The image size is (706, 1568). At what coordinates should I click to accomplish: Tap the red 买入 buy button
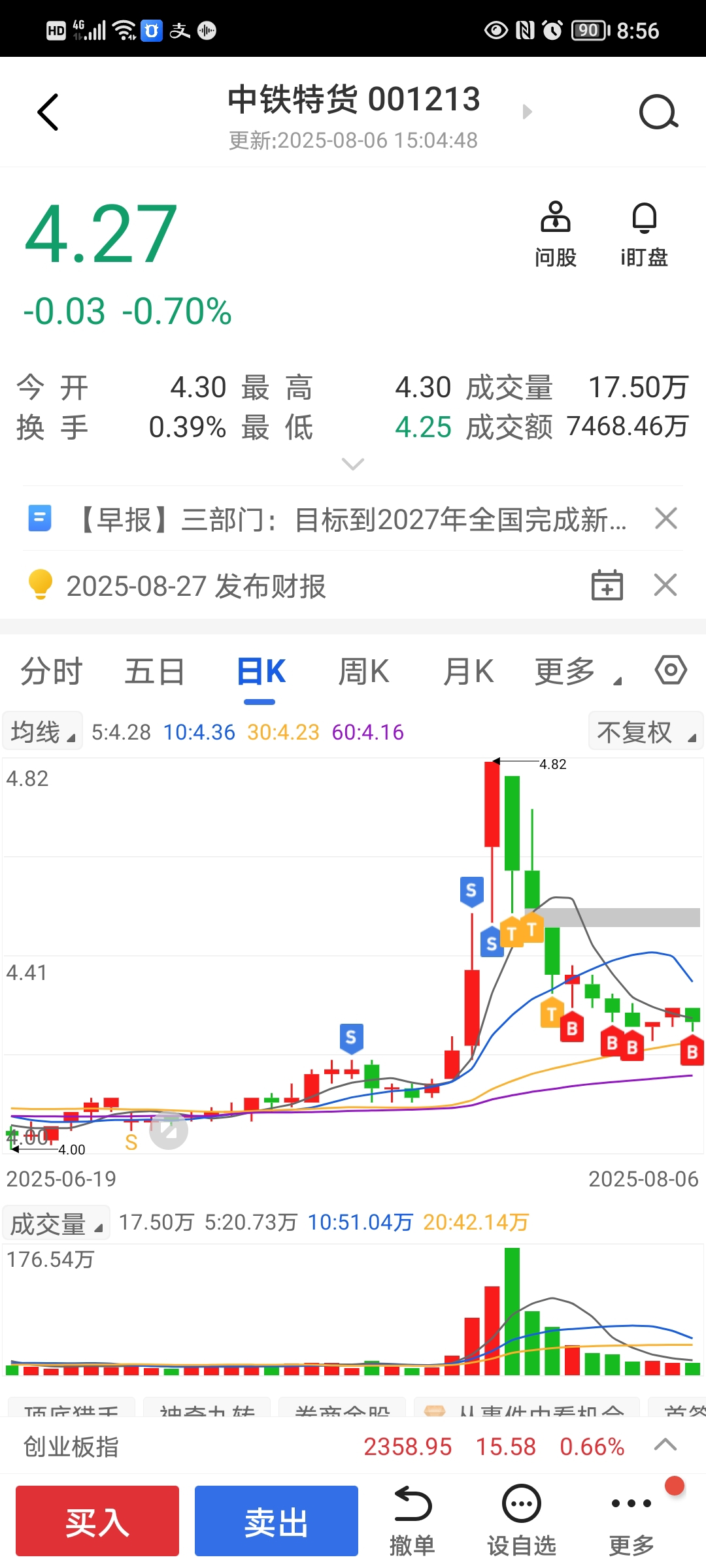97,1521
